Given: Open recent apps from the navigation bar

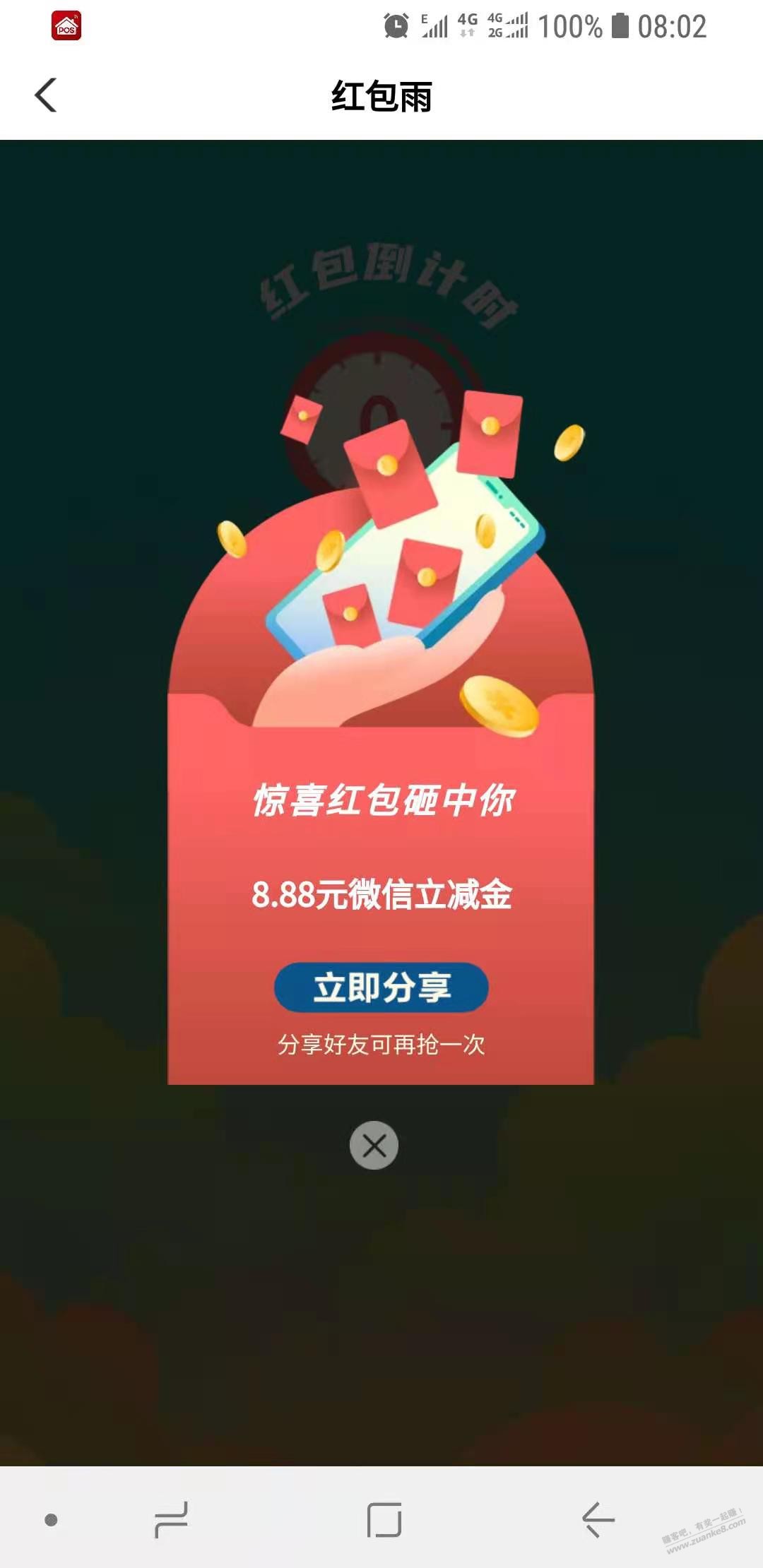Looking at the screenshot, I should coord(172,1519).
